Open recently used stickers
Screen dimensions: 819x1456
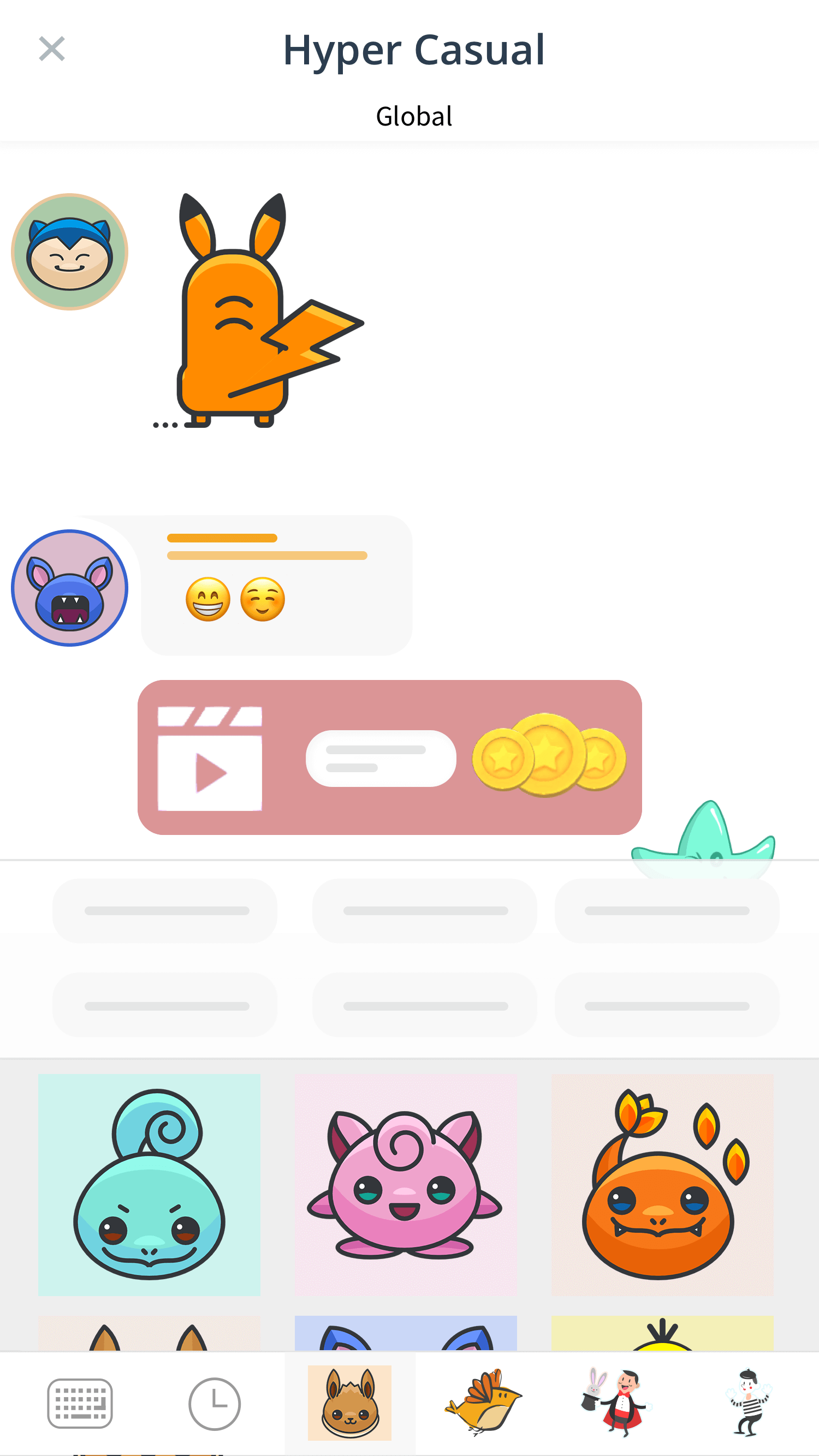click(215, 1403)
